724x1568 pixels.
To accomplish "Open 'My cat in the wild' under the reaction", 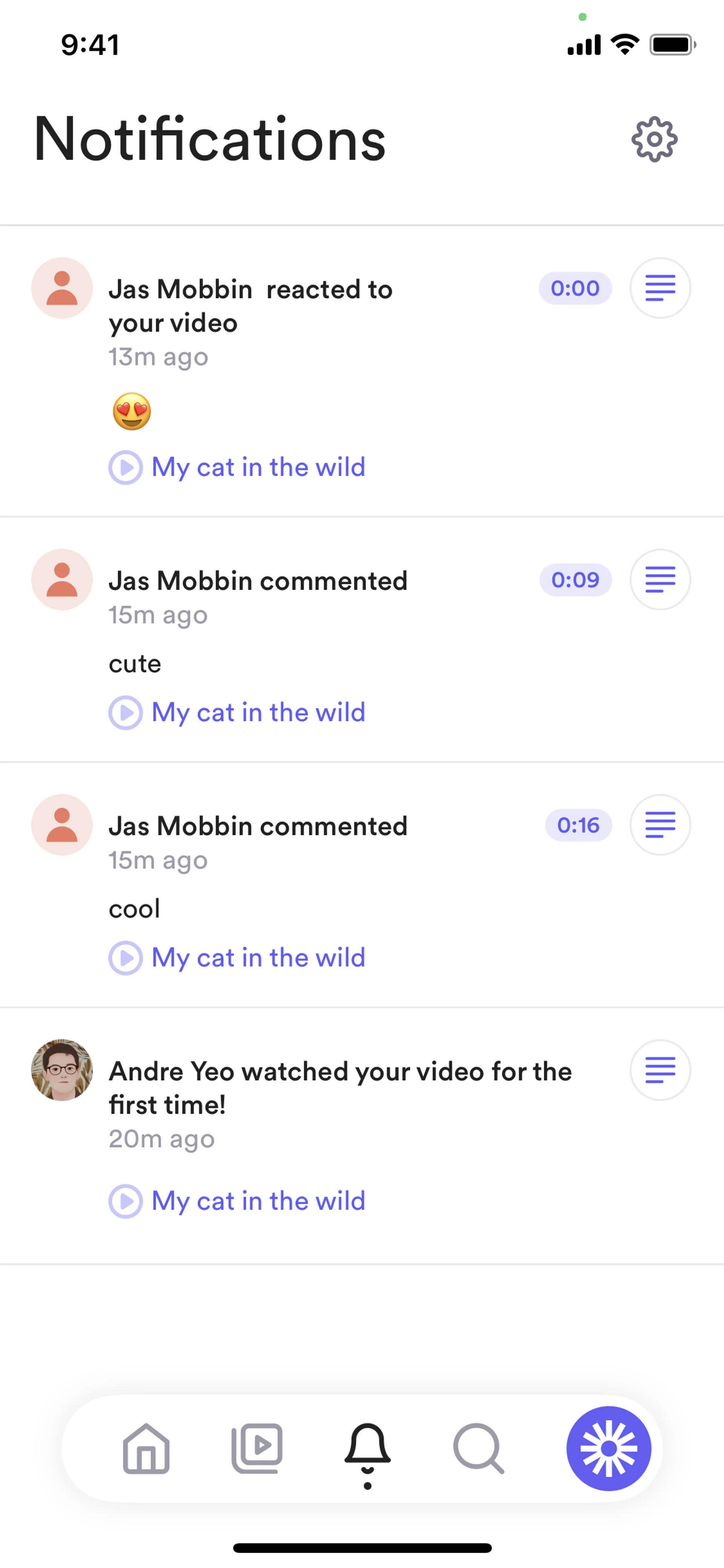I will click(x=257, y=467).
